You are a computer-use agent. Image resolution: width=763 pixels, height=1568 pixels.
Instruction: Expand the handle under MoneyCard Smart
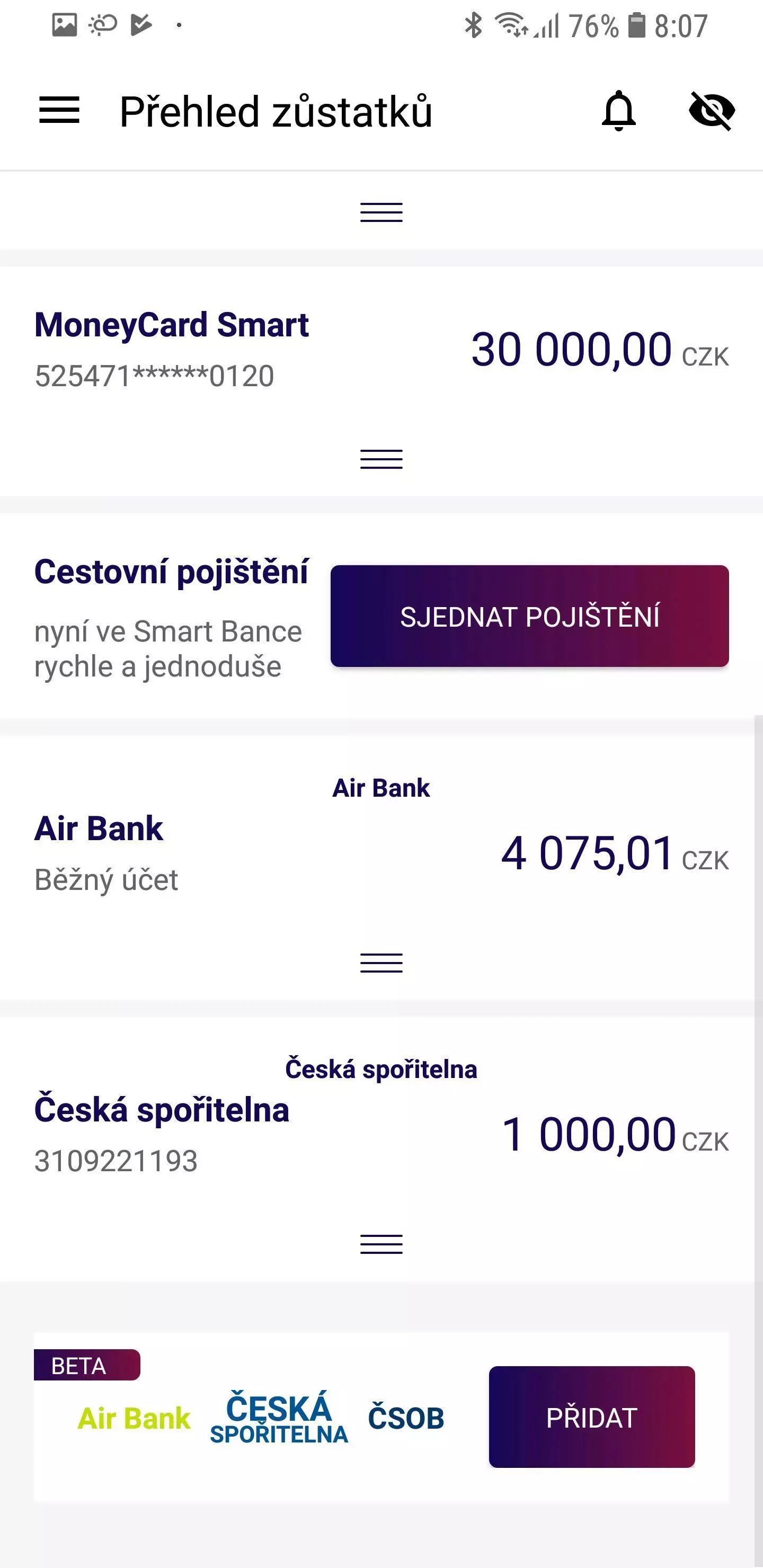(x=381, y=459)
